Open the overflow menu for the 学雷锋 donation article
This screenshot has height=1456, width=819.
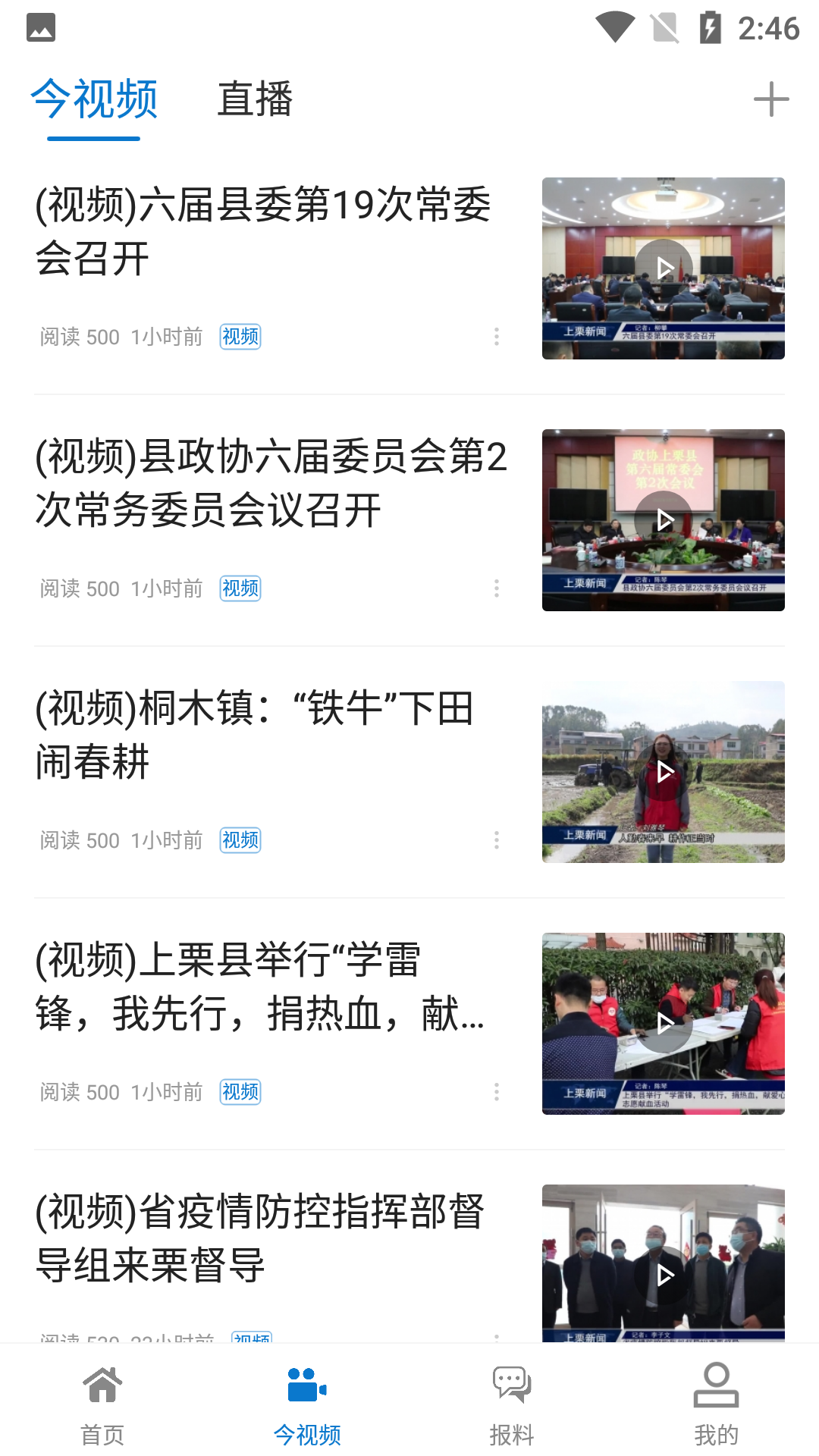[497, 1092]
